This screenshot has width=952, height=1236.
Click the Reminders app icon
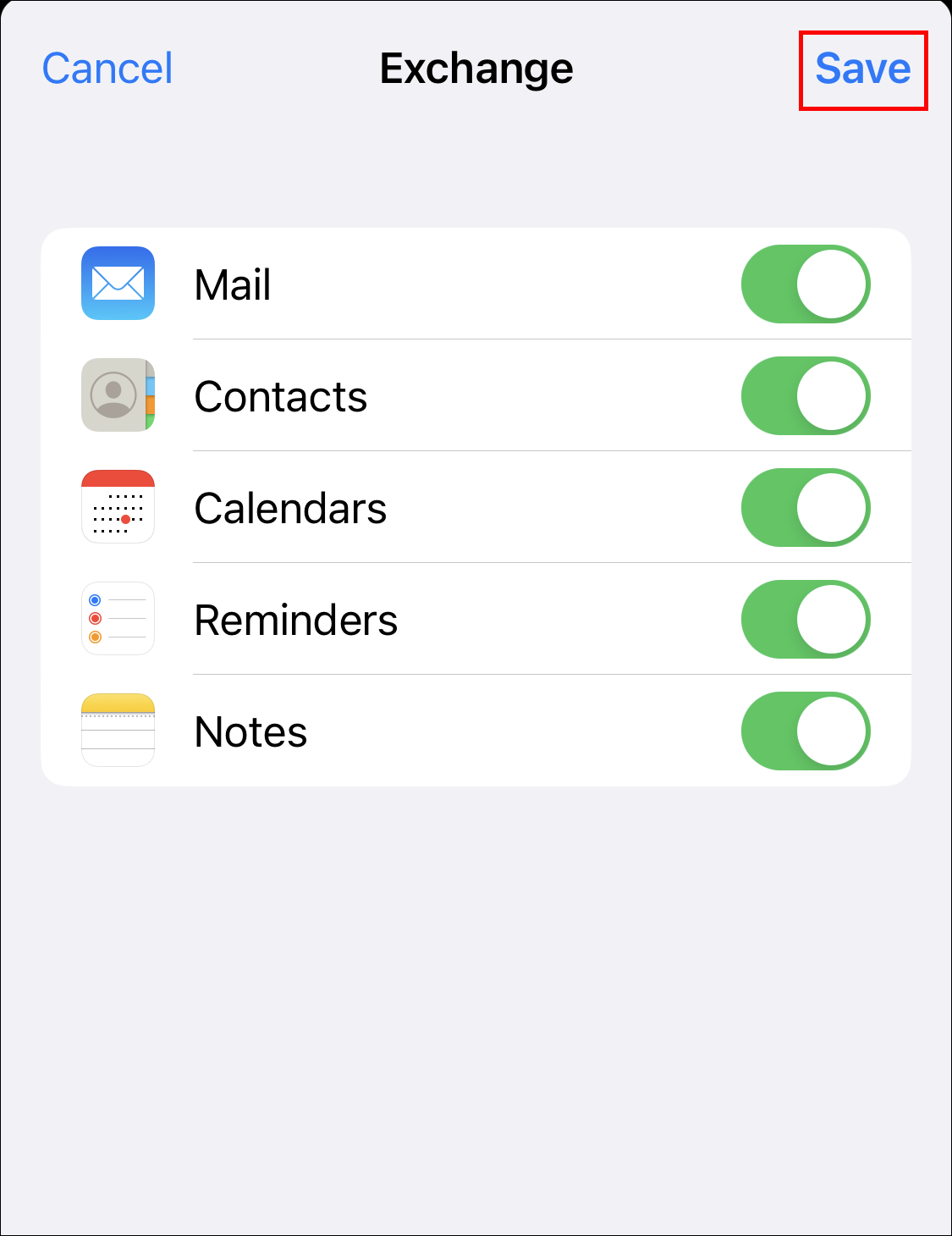coord(118,619)
